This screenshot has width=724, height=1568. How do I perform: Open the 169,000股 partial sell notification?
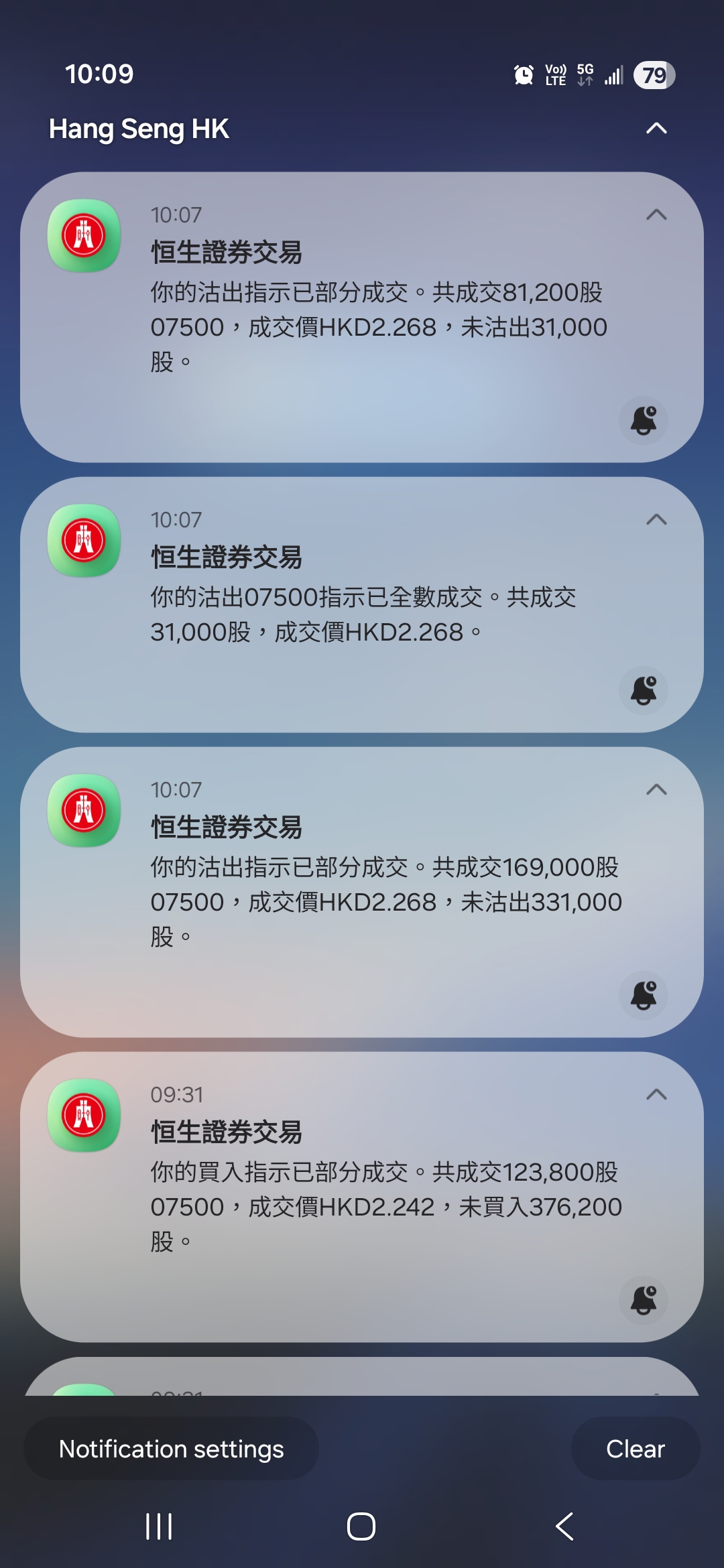[x=362, y=892]
